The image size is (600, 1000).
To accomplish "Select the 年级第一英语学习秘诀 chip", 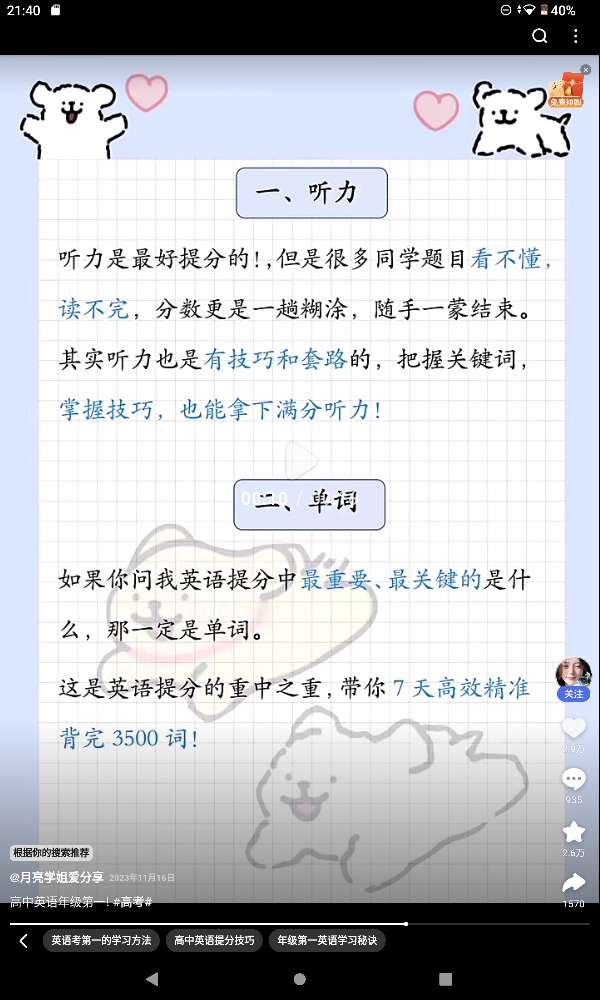I will [327, 941].
